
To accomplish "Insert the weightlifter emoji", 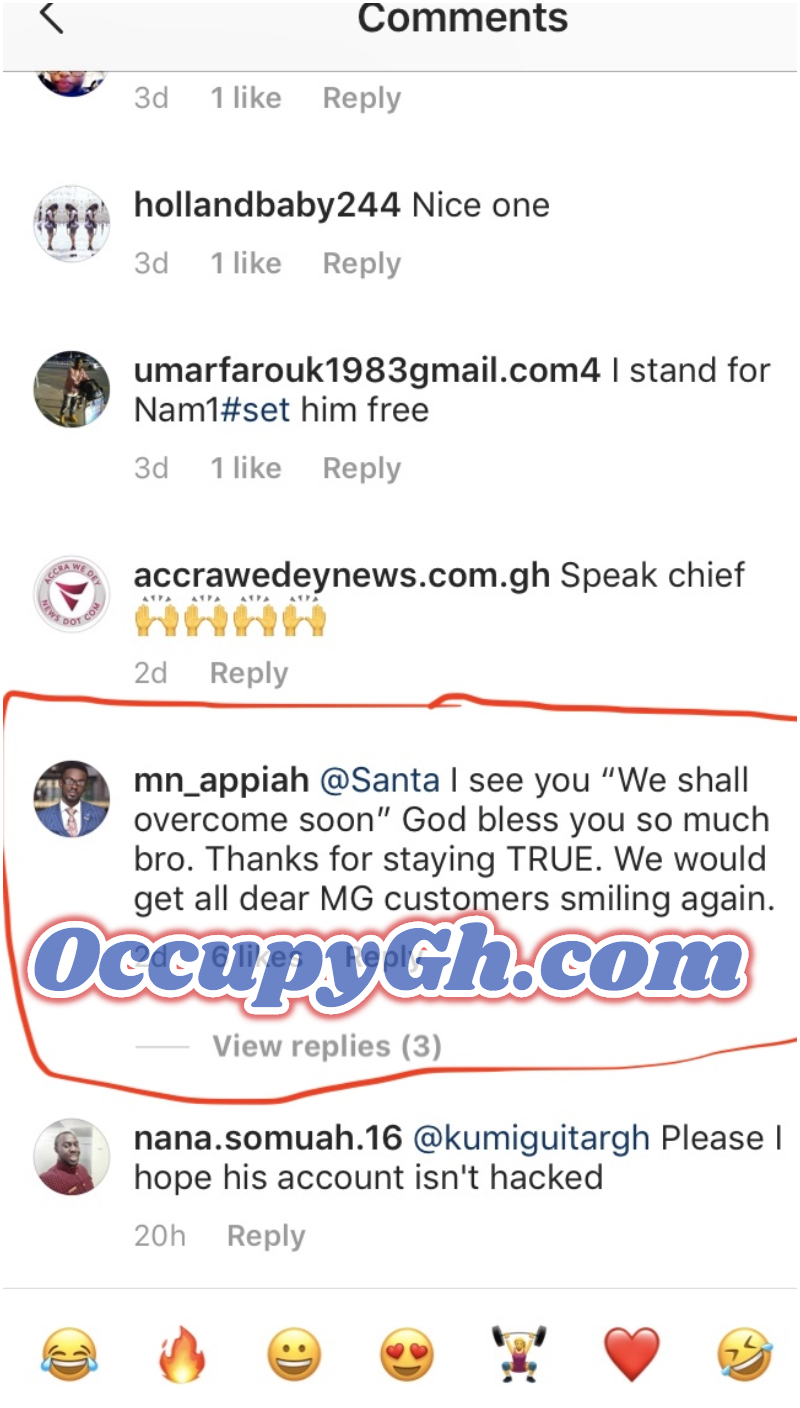I will (x=520, y=1354).
